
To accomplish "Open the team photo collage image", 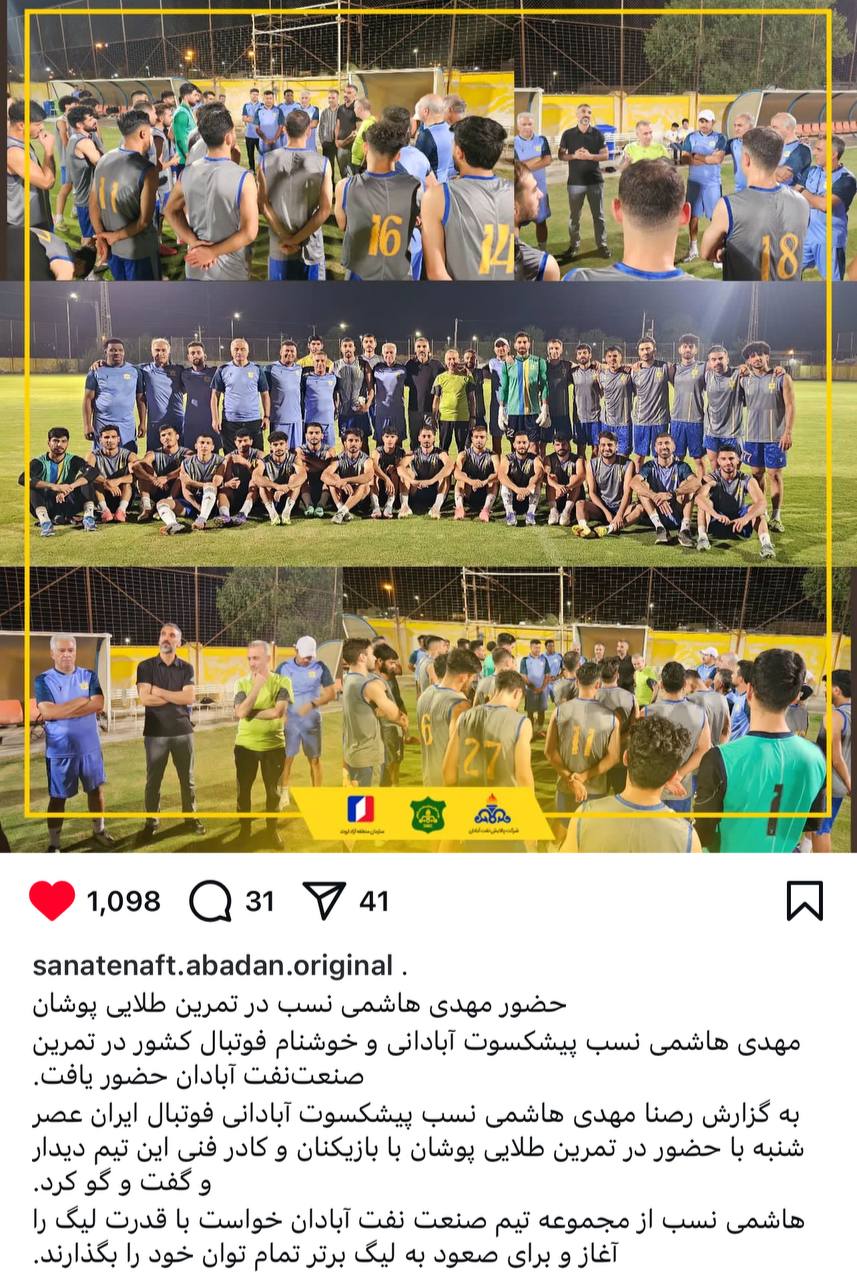I will pyautogui.click(x=428, y=426).
